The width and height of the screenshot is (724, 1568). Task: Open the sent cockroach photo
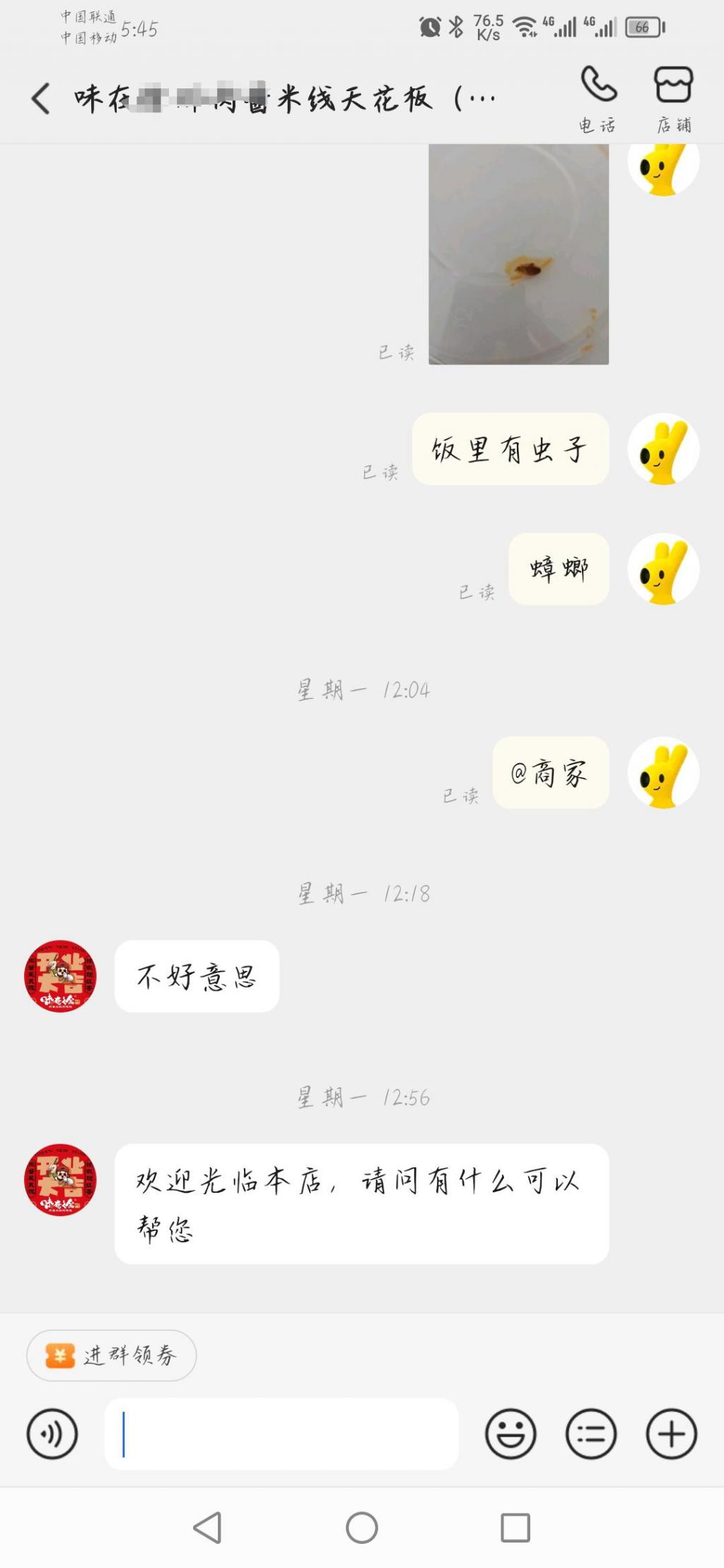tap(518, 254)
